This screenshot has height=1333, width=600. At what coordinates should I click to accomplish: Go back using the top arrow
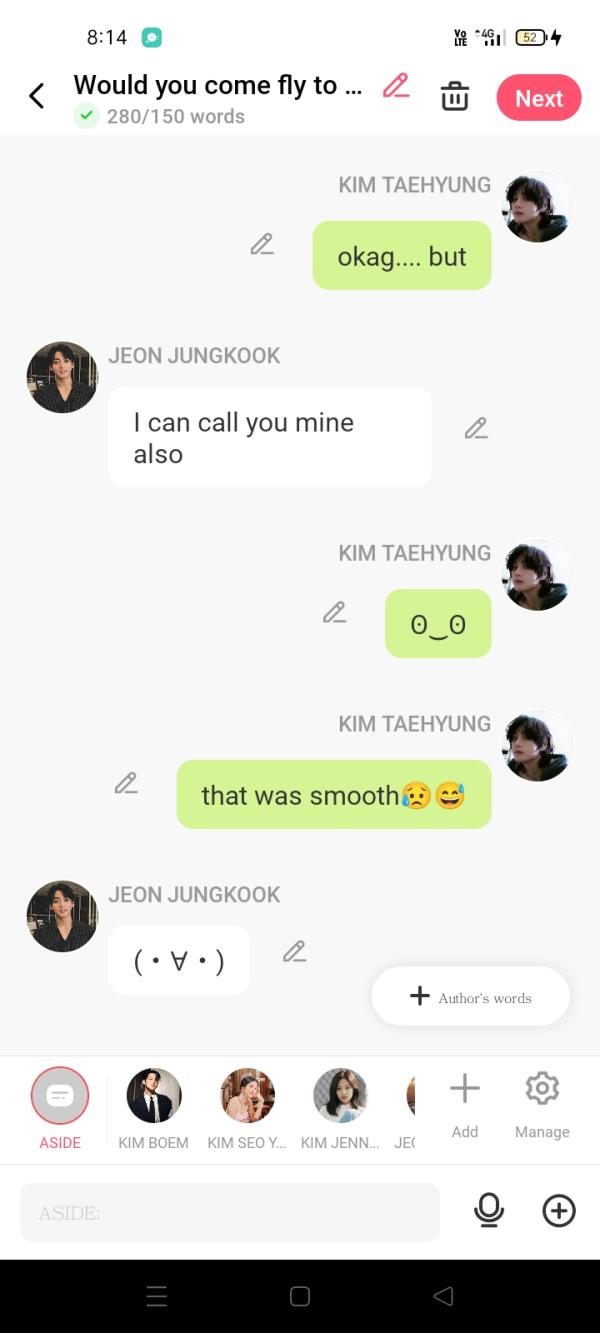pos(37,96)
